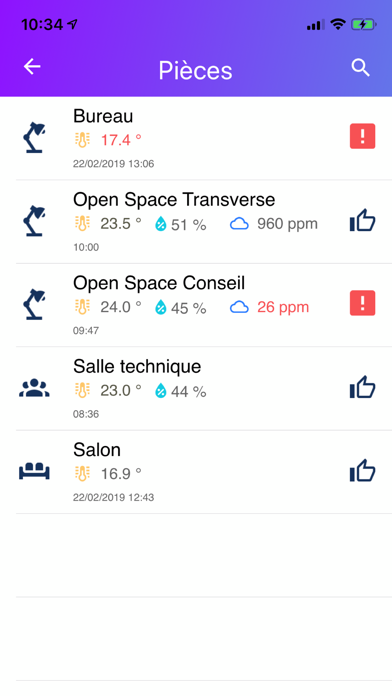The height and width of the screenshot is (696, 392).
Task: Open the Salle technique room
Action: click(x=196, y=389)
